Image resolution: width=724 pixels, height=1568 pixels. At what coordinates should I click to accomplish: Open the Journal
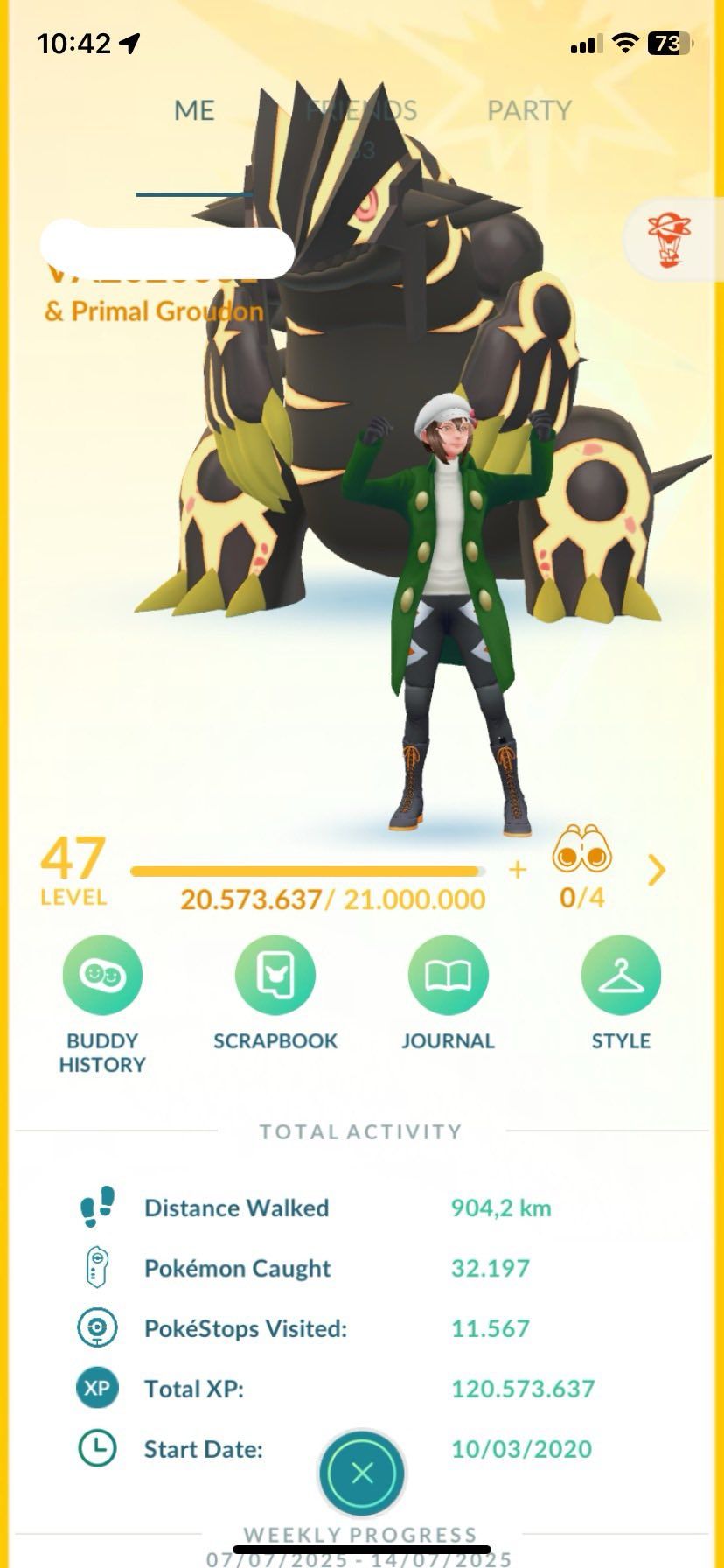[448, 976]
